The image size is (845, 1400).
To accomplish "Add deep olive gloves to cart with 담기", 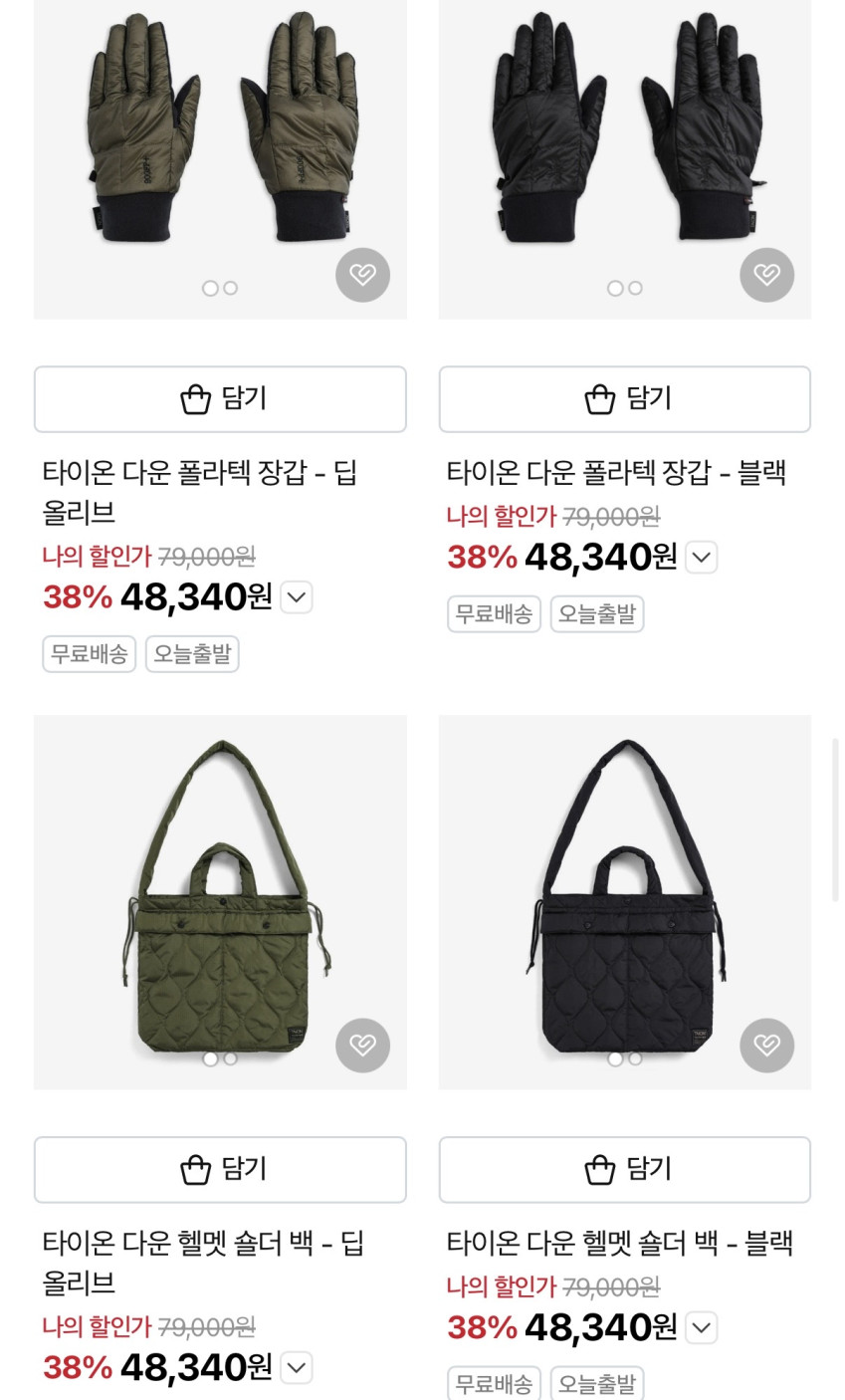I will coord(220,399).
